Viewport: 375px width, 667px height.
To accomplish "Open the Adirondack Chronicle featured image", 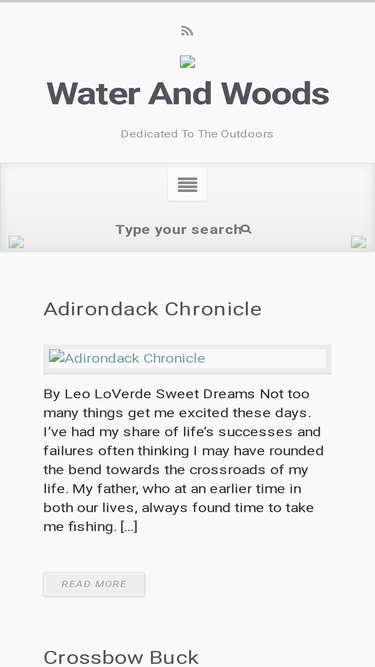I will tap(188, 359).
